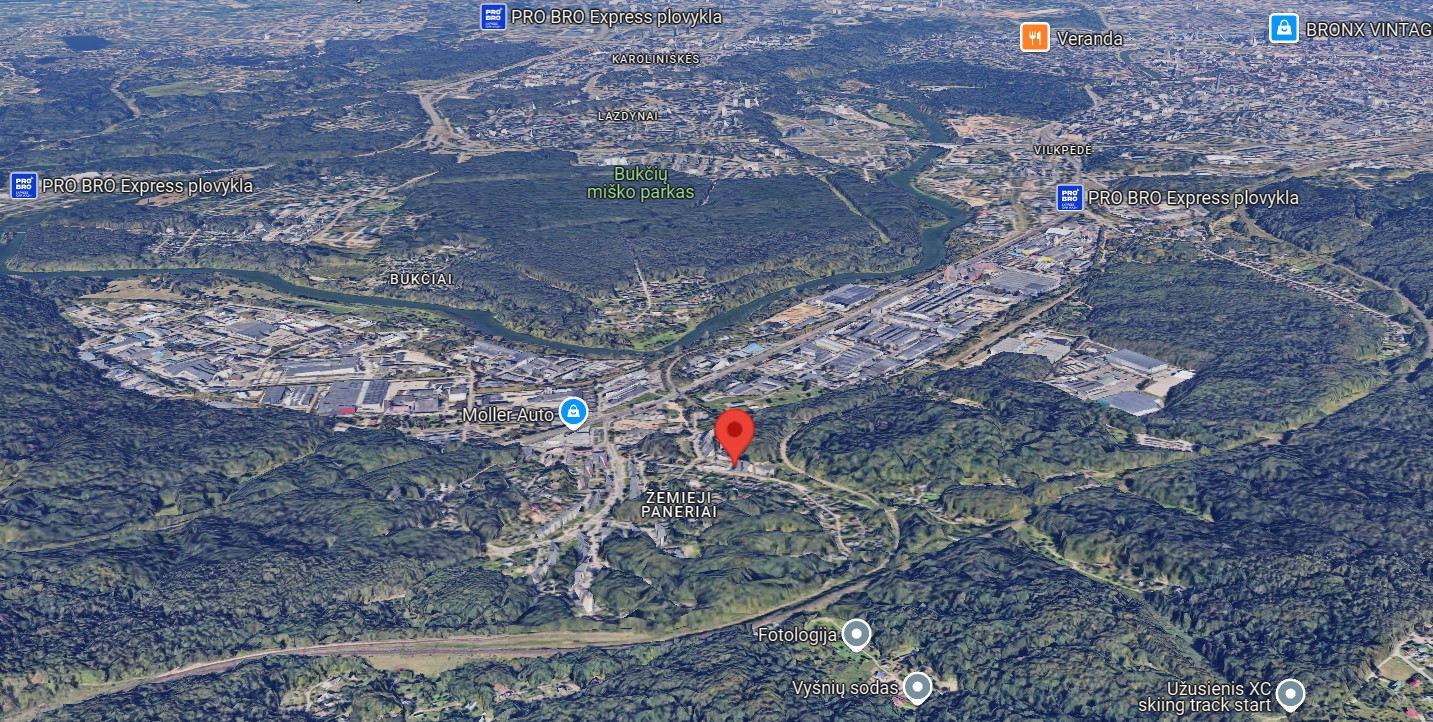Tap the red dropped location pin
Screen dimensions: 1433x722
click(735, 433)
